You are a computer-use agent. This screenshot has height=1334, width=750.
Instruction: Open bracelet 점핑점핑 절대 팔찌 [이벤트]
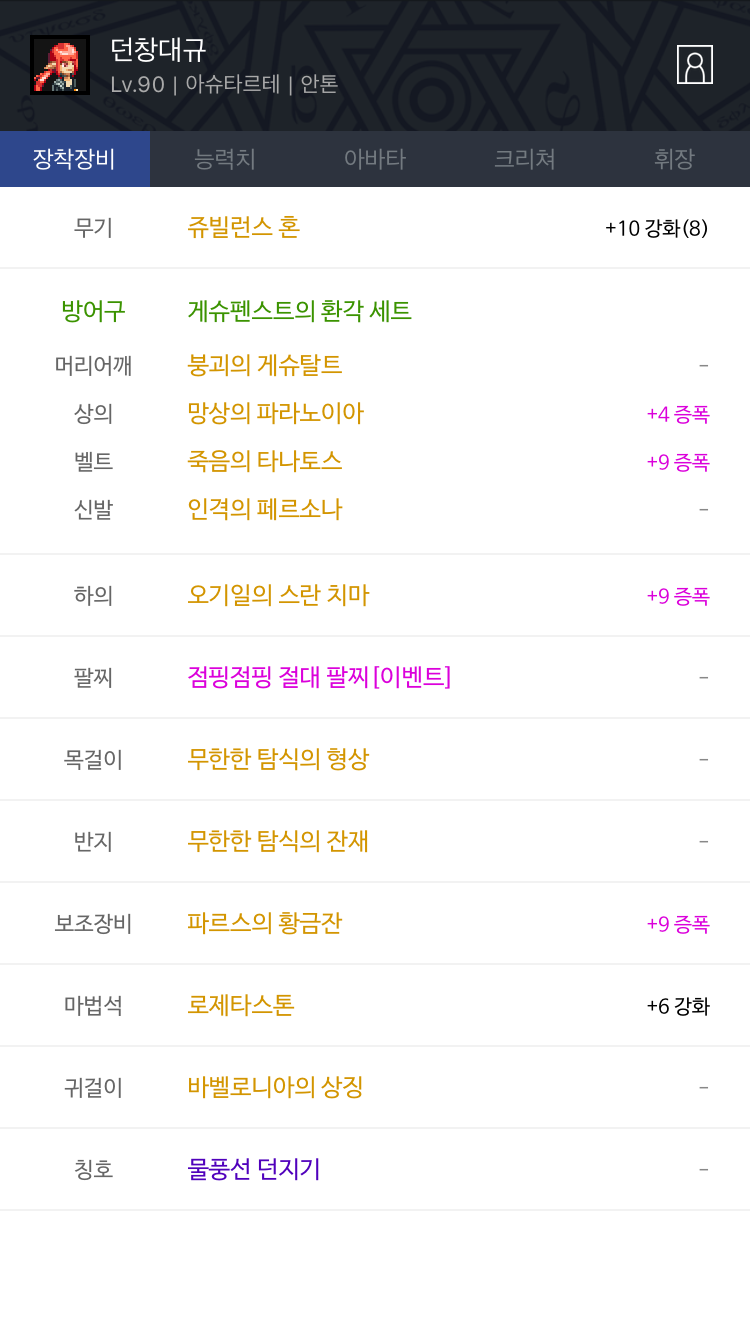[319, 677]
